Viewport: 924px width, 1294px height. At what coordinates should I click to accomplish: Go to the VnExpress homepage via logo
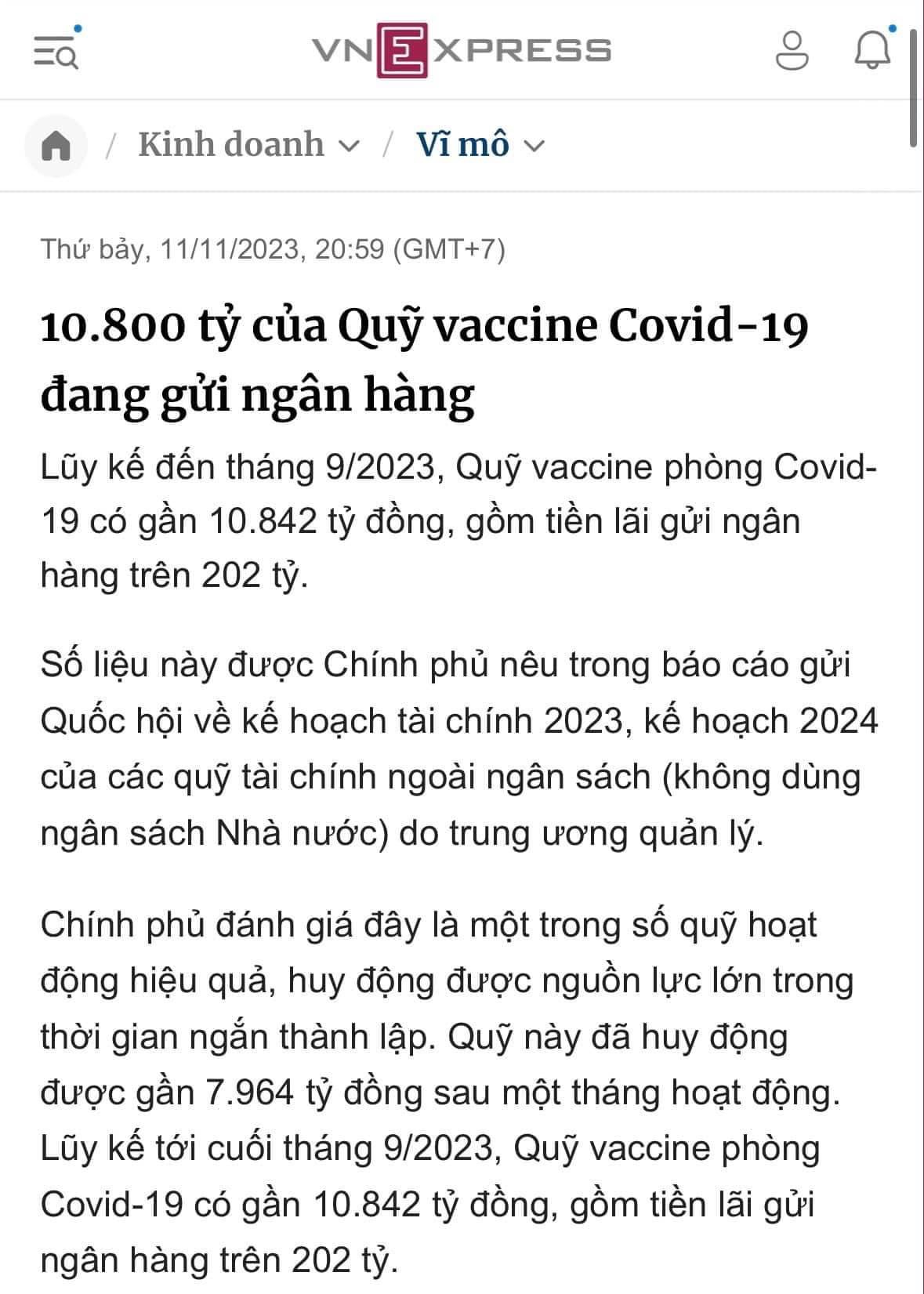(462, 51)
